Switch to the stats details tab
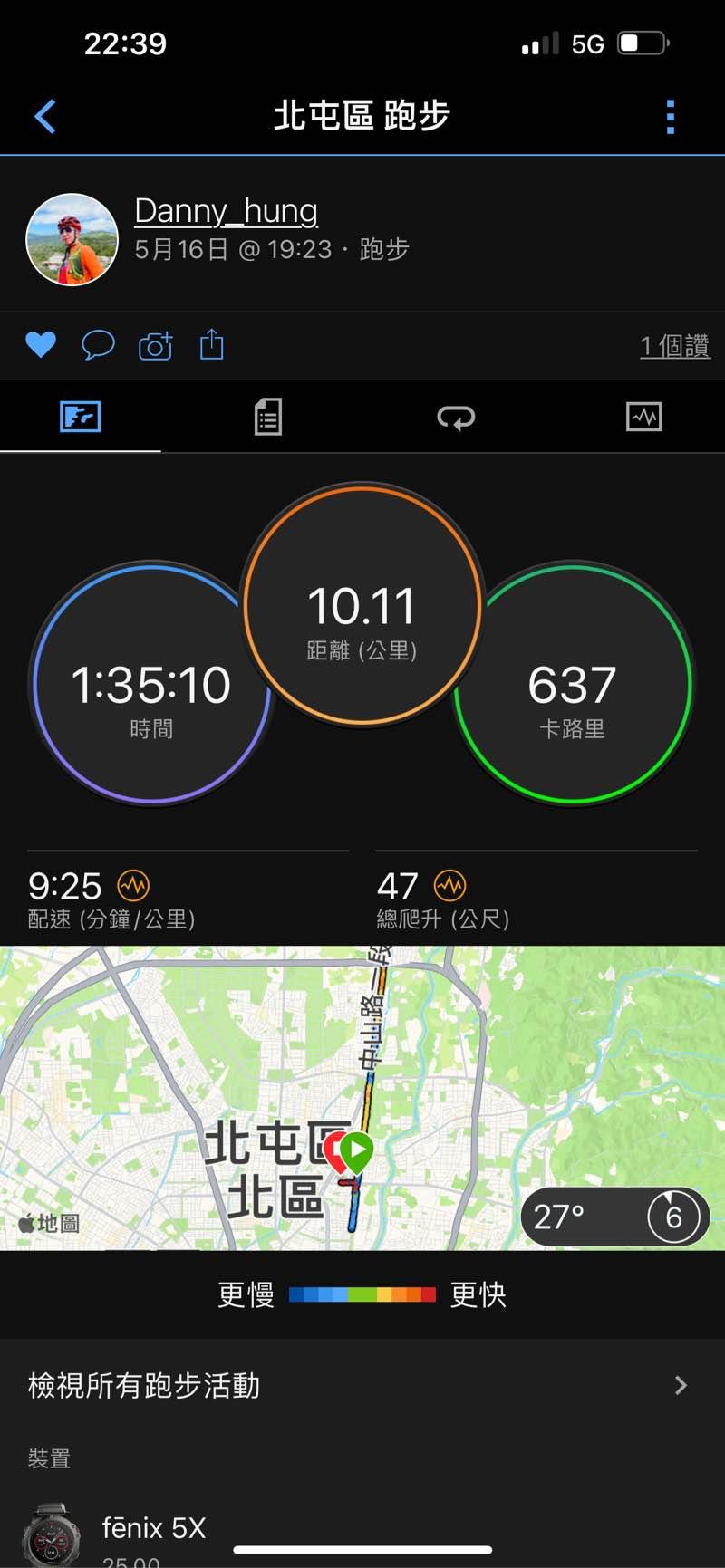725x1568 pixels. point(268,418)
